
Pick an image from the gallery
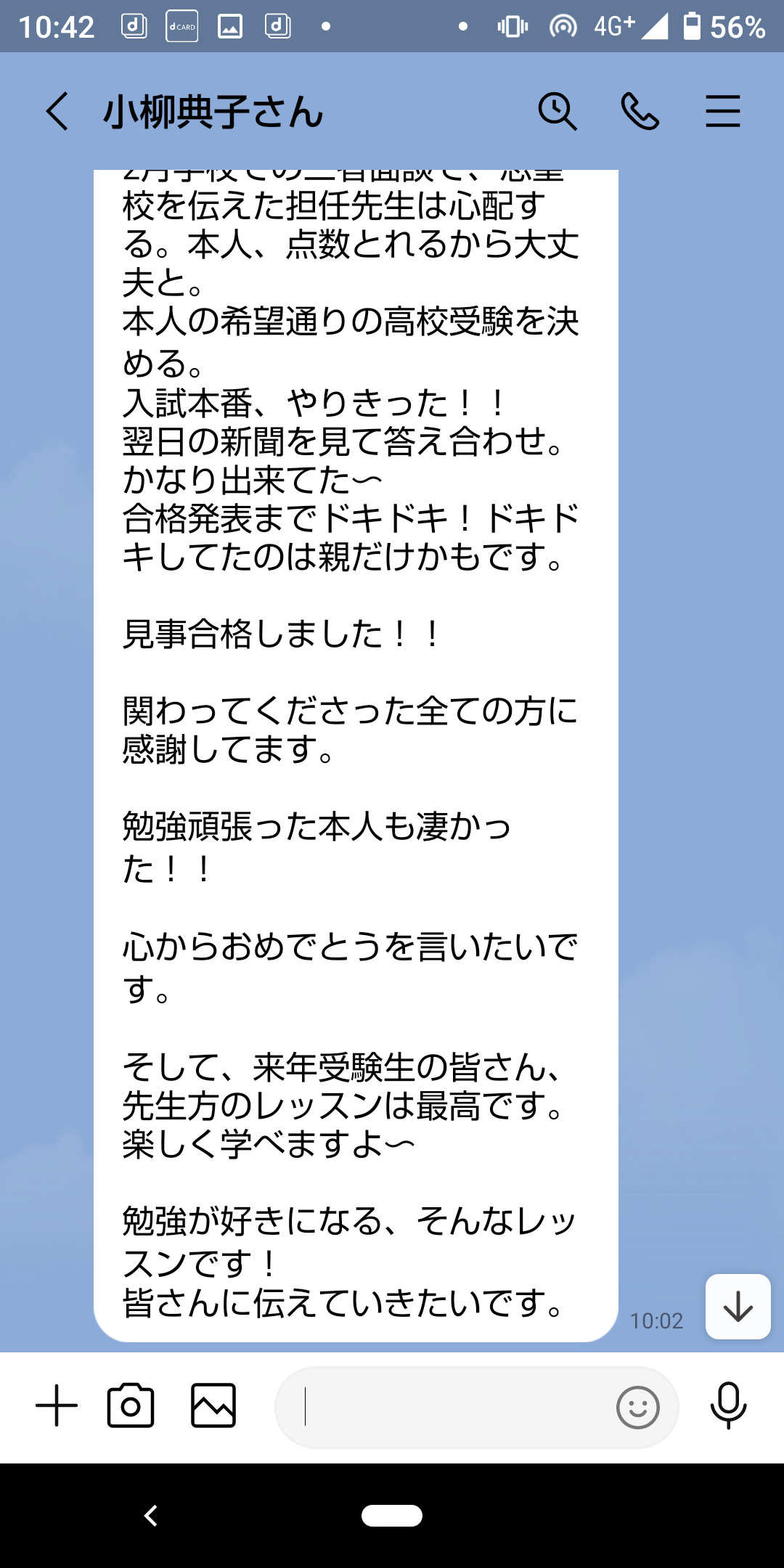coord(213,1405)
